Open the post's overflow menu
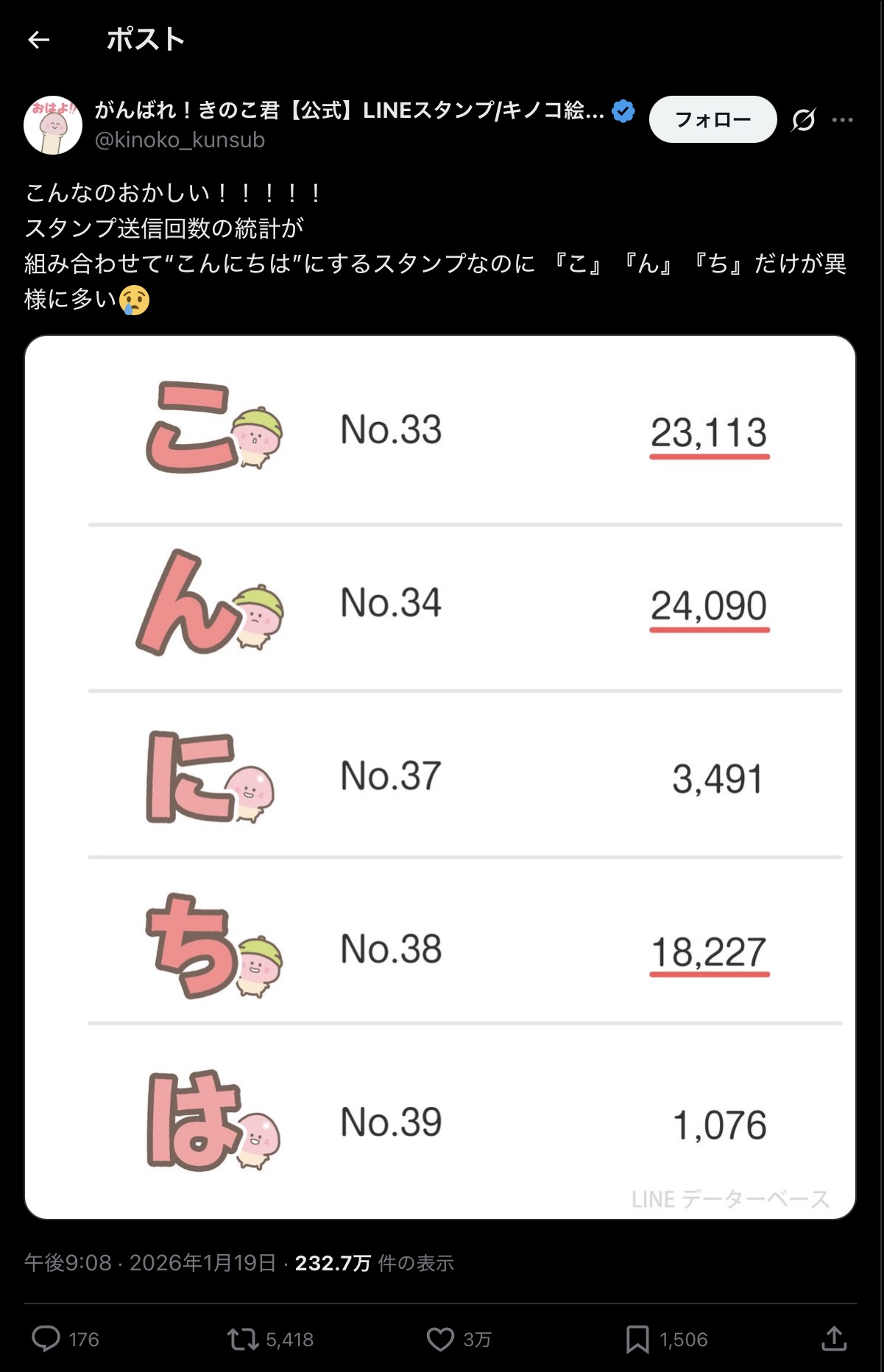884x1372 pixels. (x=843, y=119)
